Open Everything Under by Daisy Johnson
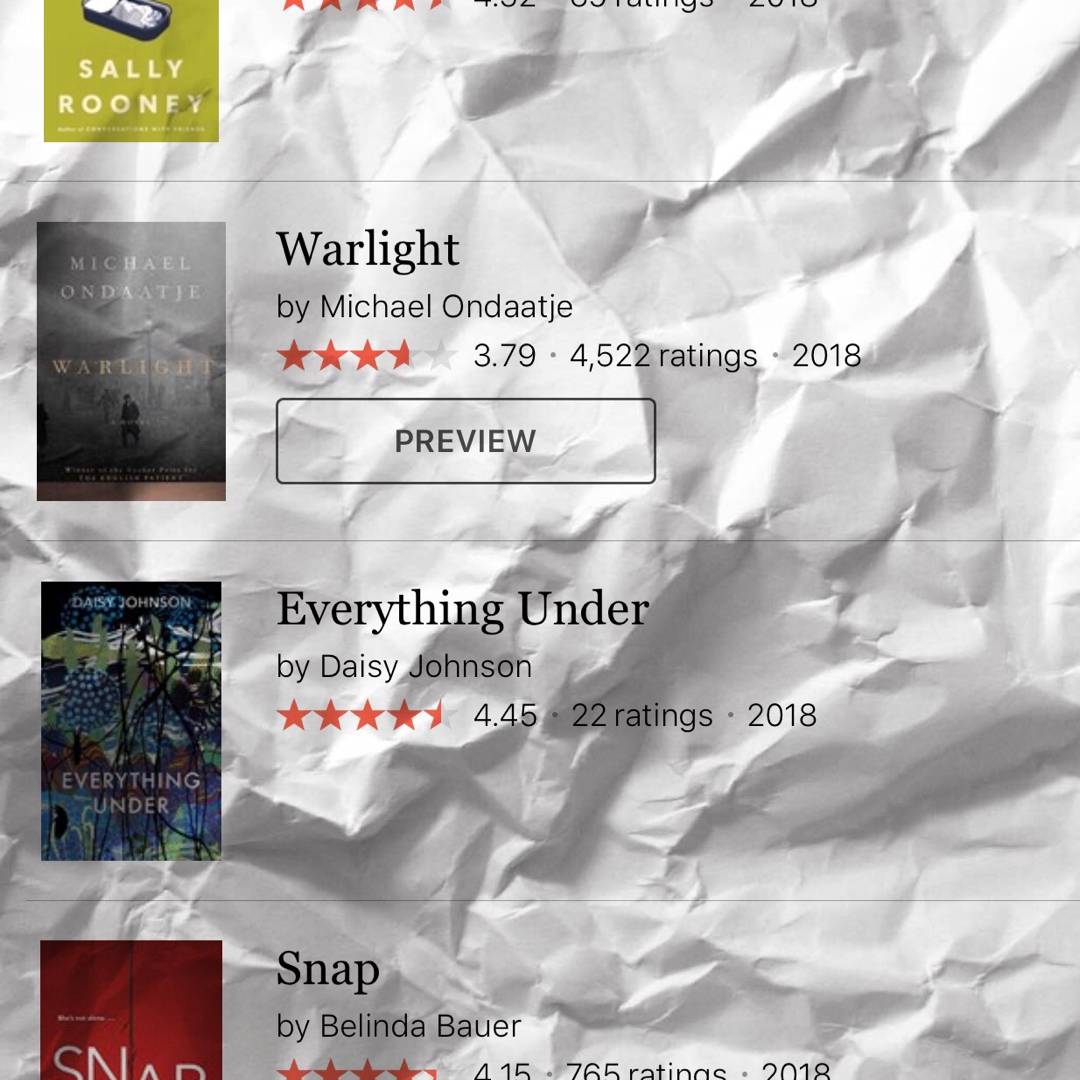Viewport: 1080px width, 1080px height. pos(462,610)
